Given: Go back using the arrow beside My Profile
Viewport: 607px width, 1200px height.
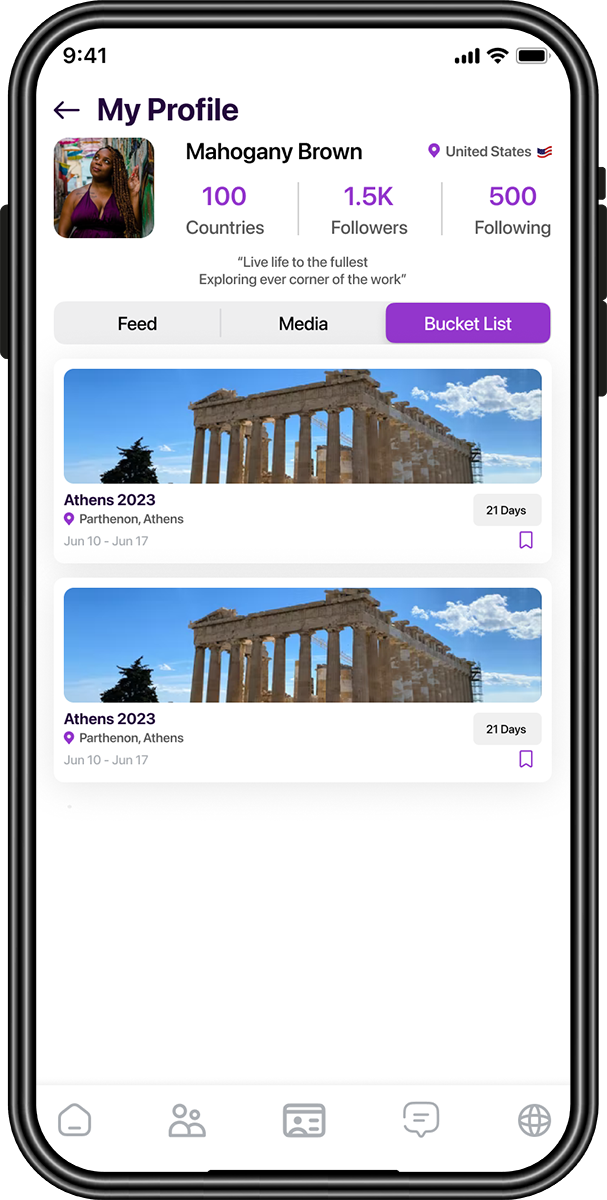Looking at the screenshot, I should pyautogui.click(x=67, y=110).
